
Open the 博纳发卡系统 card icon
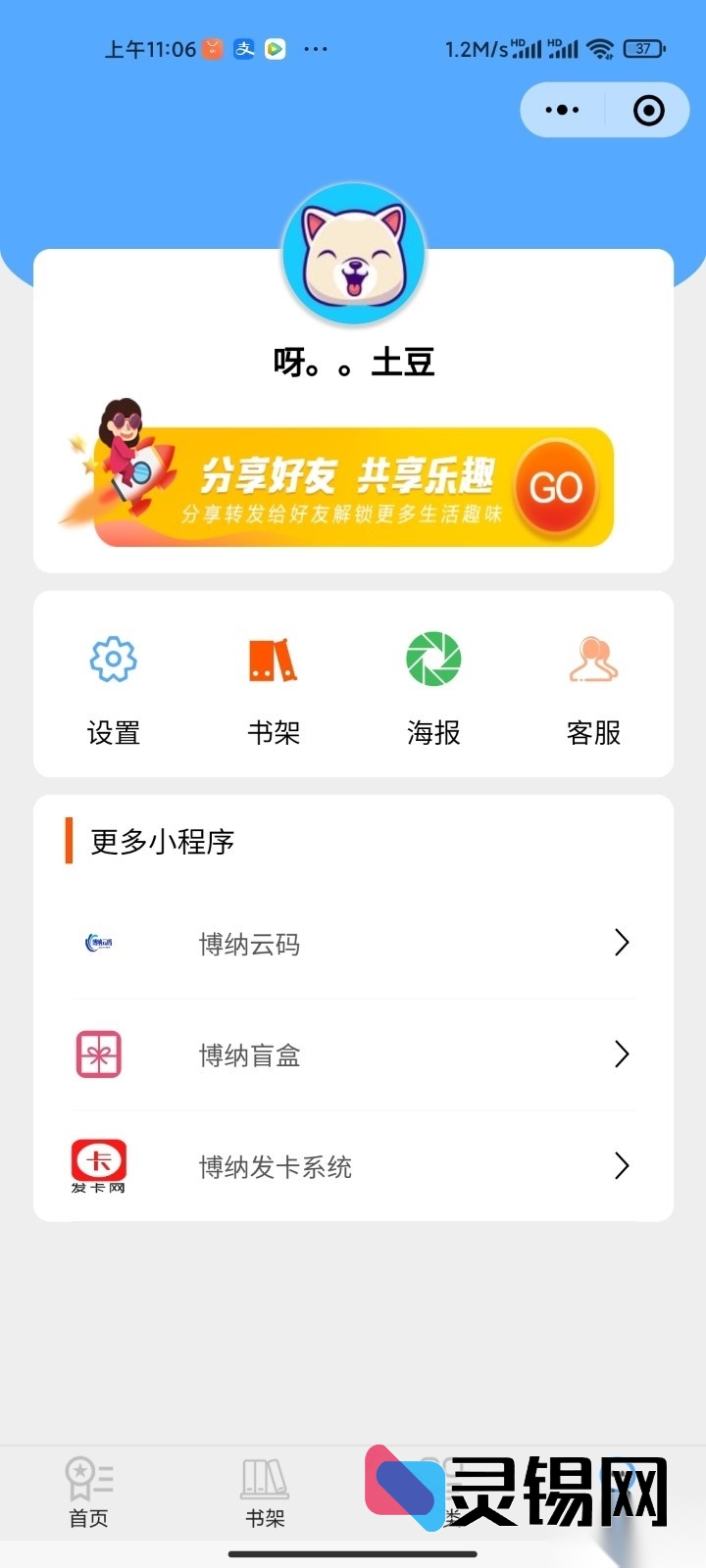point(98,1166)
